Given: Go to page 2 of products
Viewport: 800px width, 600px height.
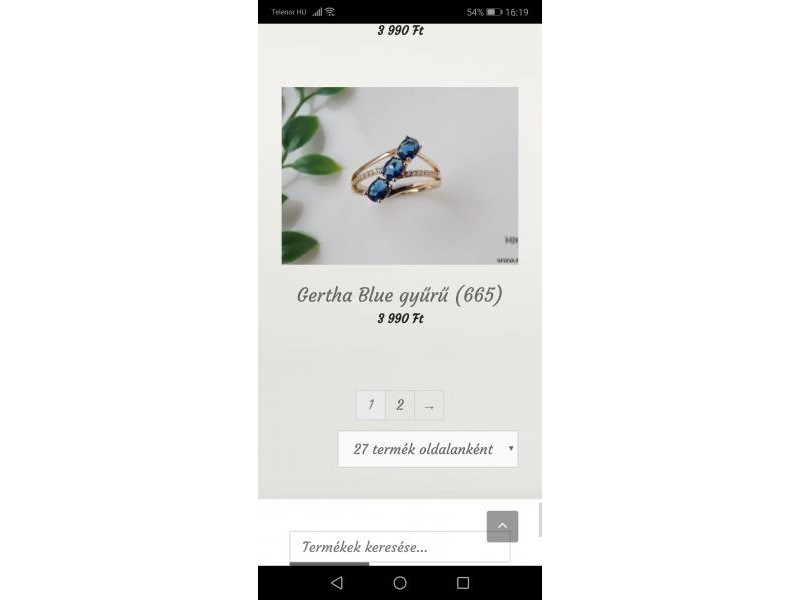Looking at the screenshot, I should 399,405.
